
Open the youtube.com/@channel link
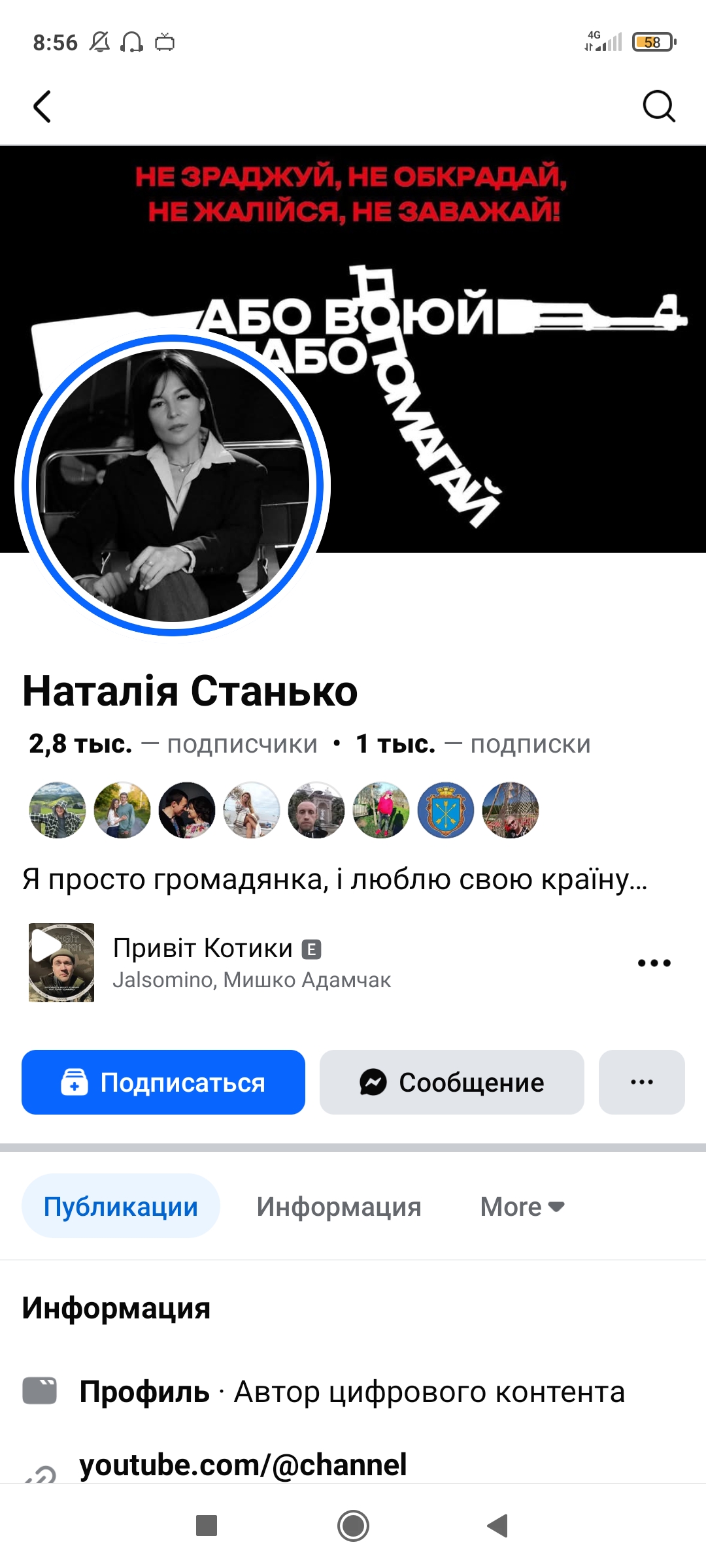click(x=243, y=1465)
